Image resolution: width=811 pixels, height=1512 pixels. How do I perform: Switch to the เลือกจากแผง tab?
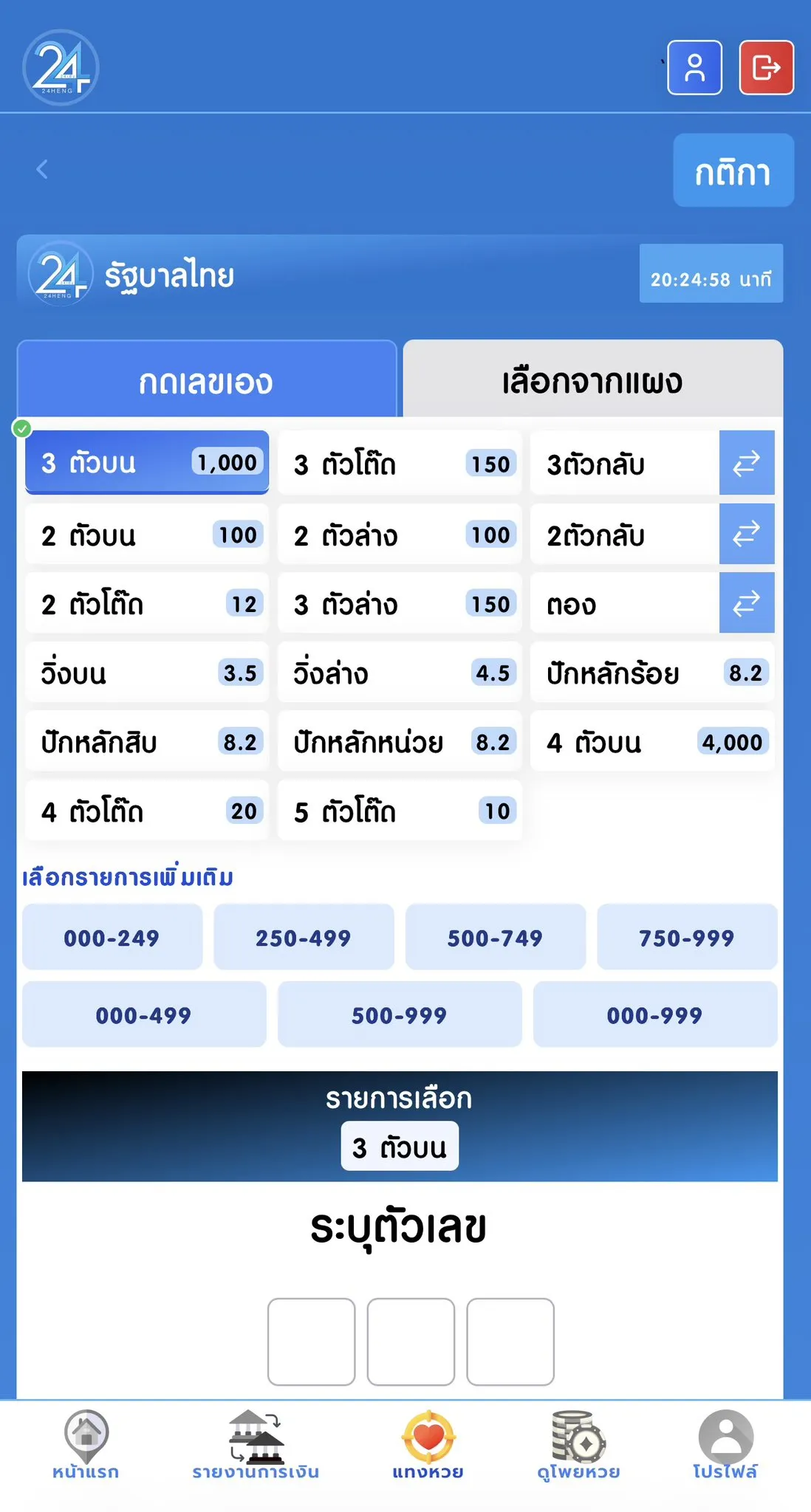(592, 379)
